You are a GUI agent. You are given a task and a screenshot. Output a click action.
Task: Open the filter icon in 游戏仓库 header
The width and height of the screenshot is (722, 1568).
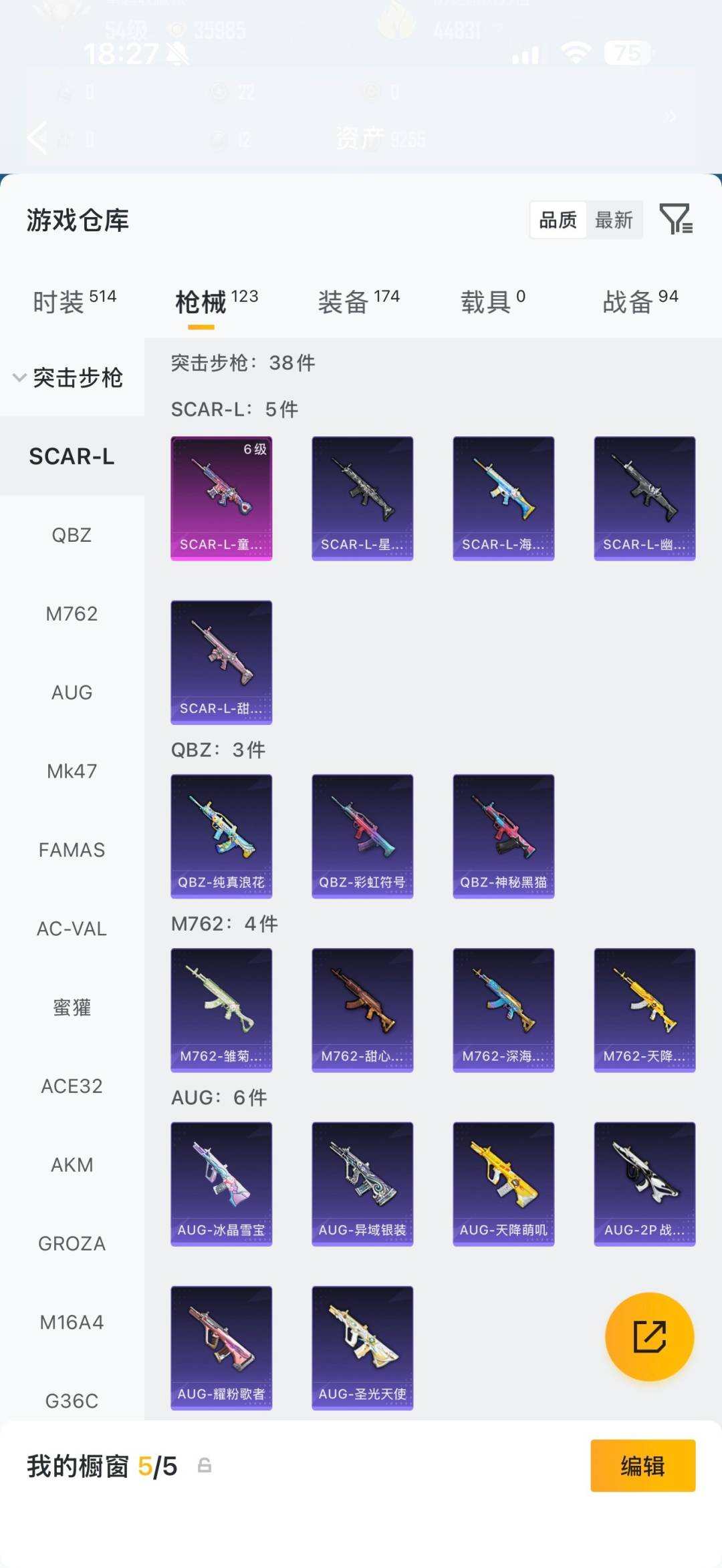(x=676, y=219)
